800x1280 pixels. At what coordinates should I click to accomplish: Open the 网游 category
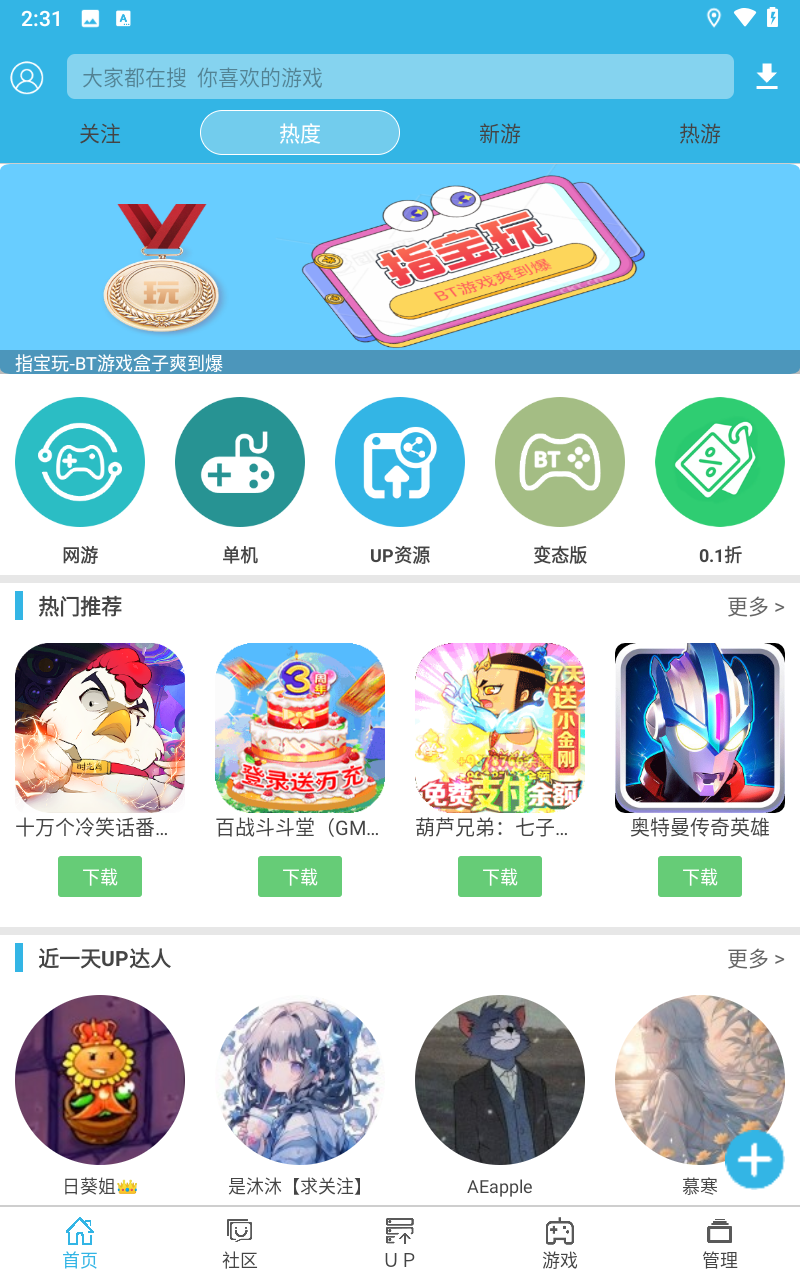(80, 462)
